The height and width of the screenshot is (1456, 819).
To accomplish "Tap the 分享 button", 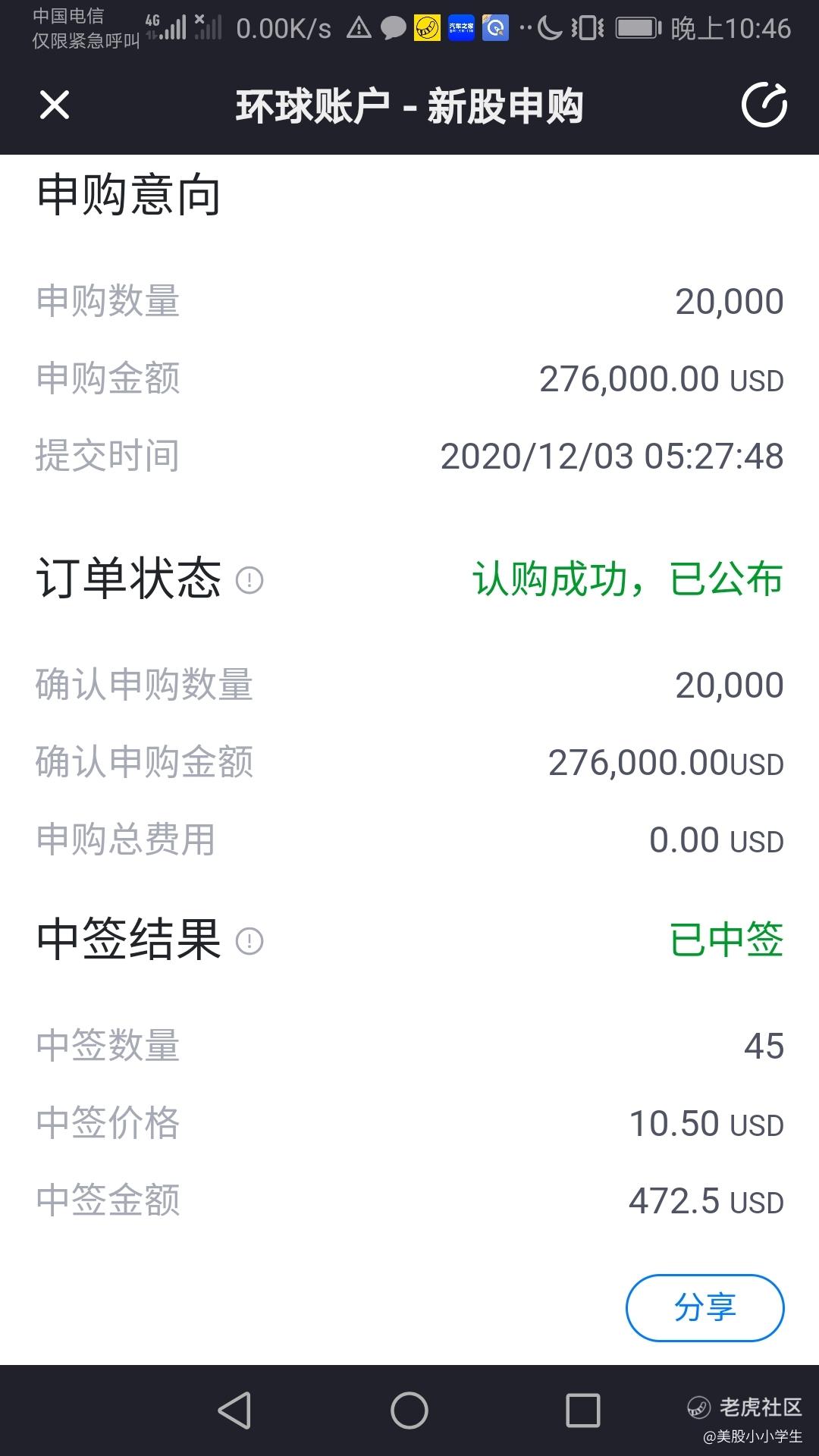I will 704,1307.
